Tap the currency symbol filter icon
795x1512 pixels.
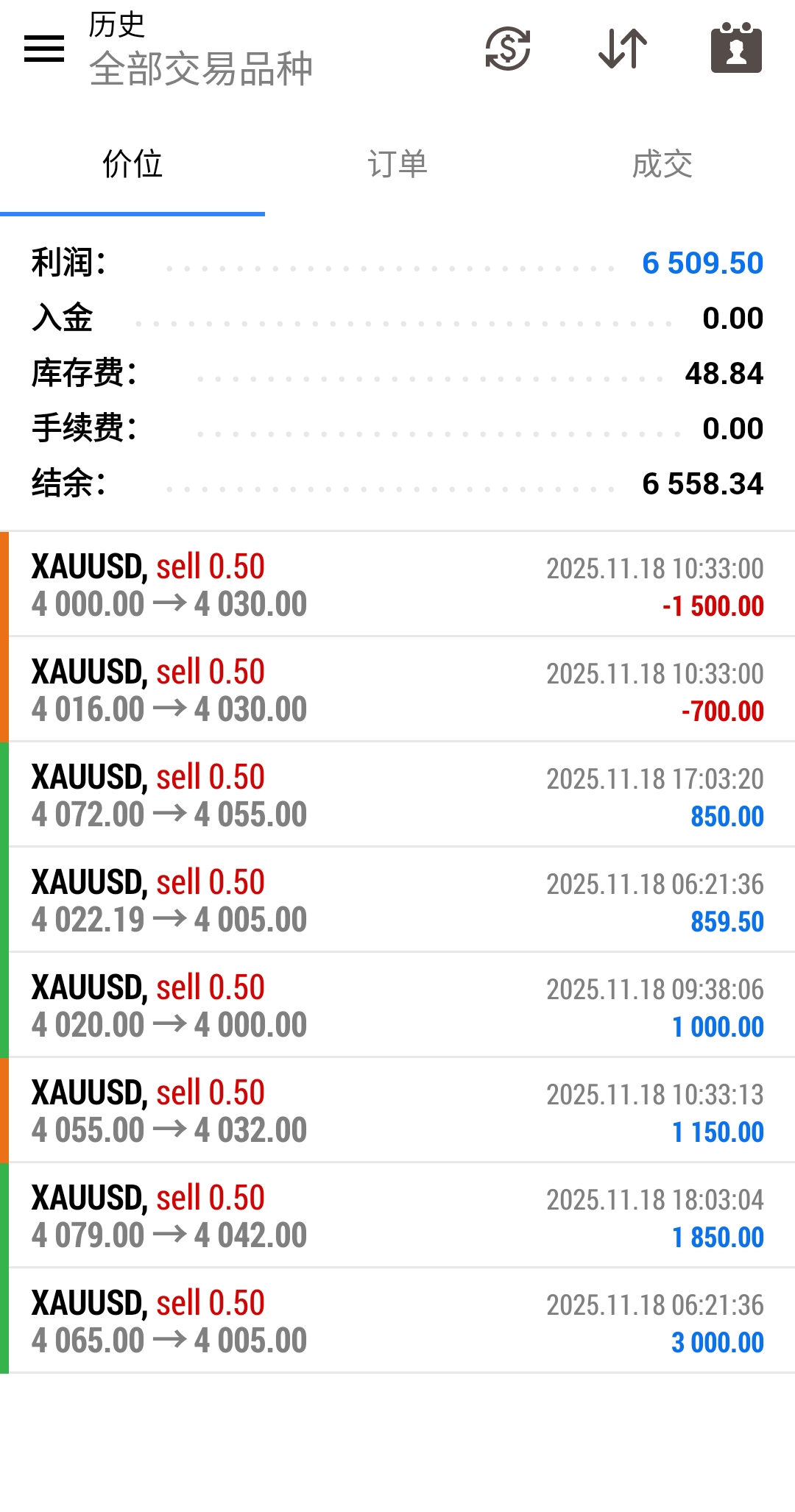click(x=508, y=49)
